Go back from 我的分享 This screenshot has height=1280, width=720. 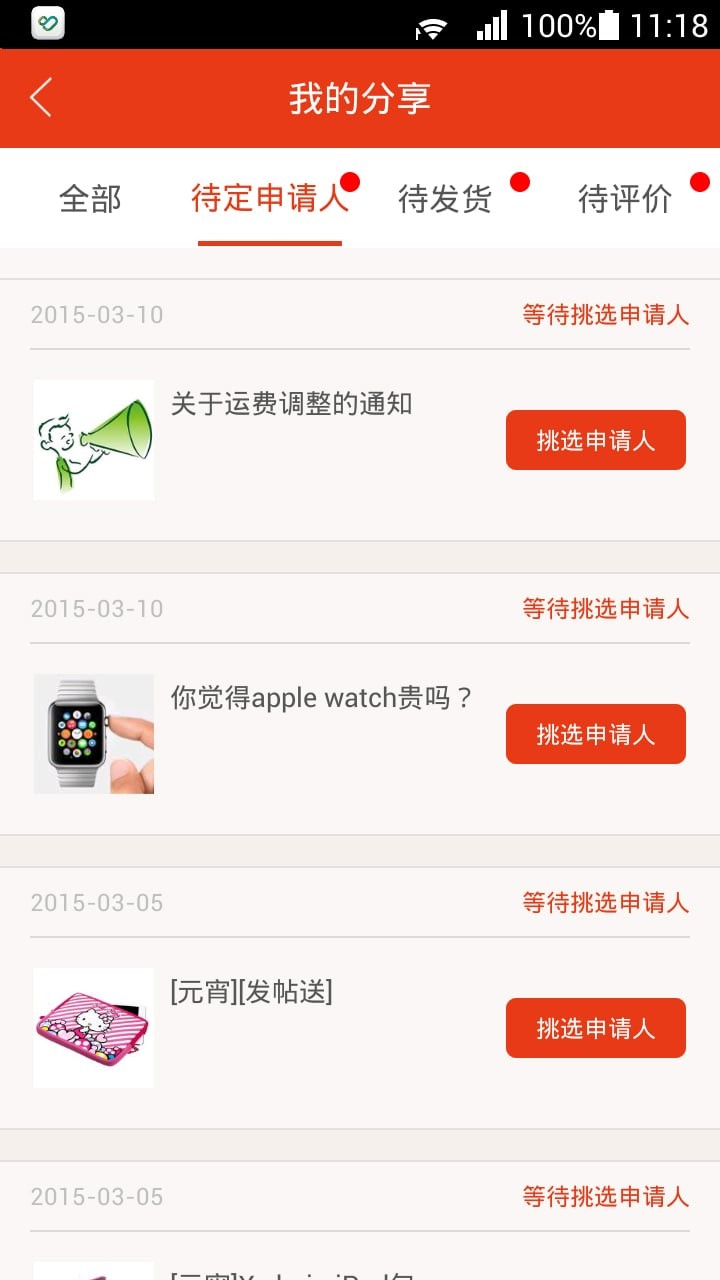(41, 98)
